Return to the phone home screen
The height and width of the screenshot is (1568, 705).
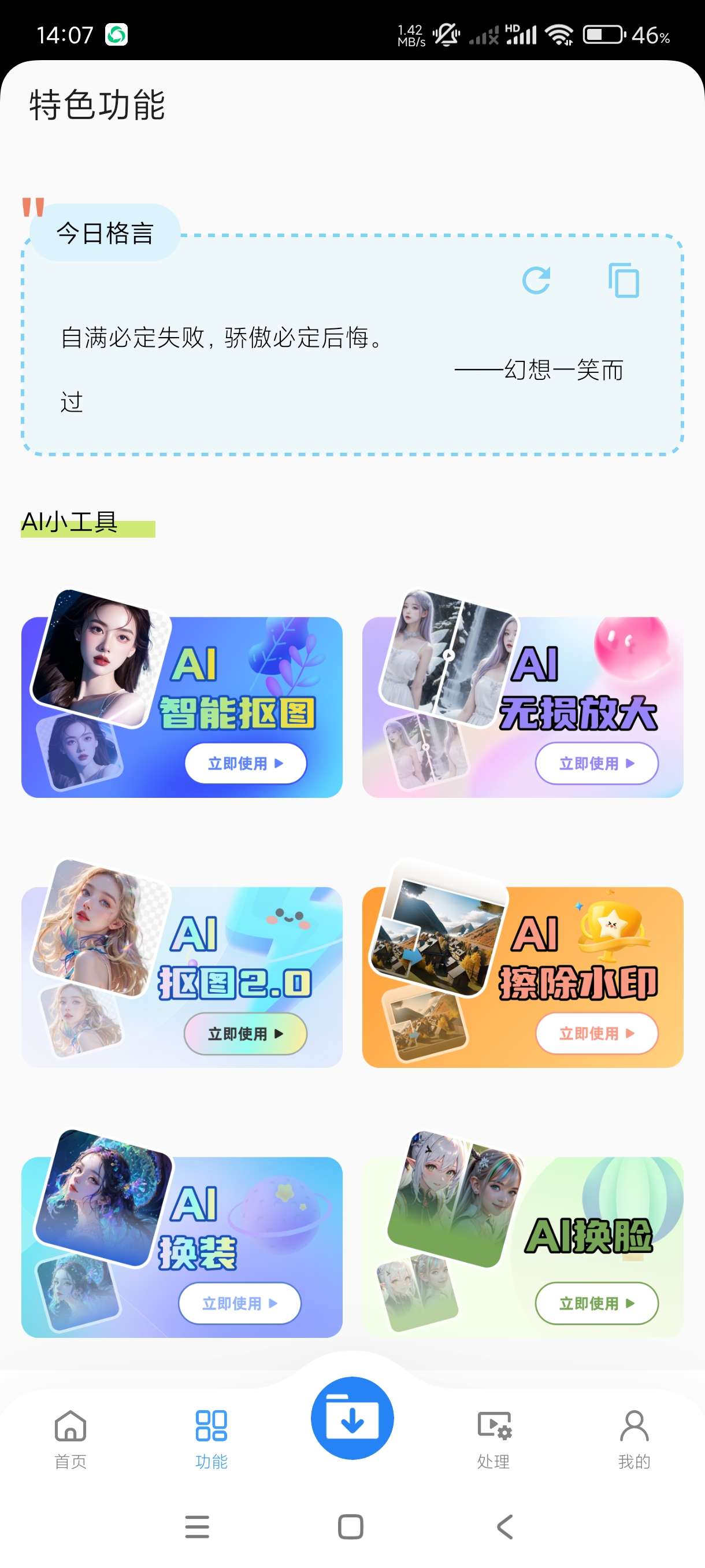point(351,1526)
